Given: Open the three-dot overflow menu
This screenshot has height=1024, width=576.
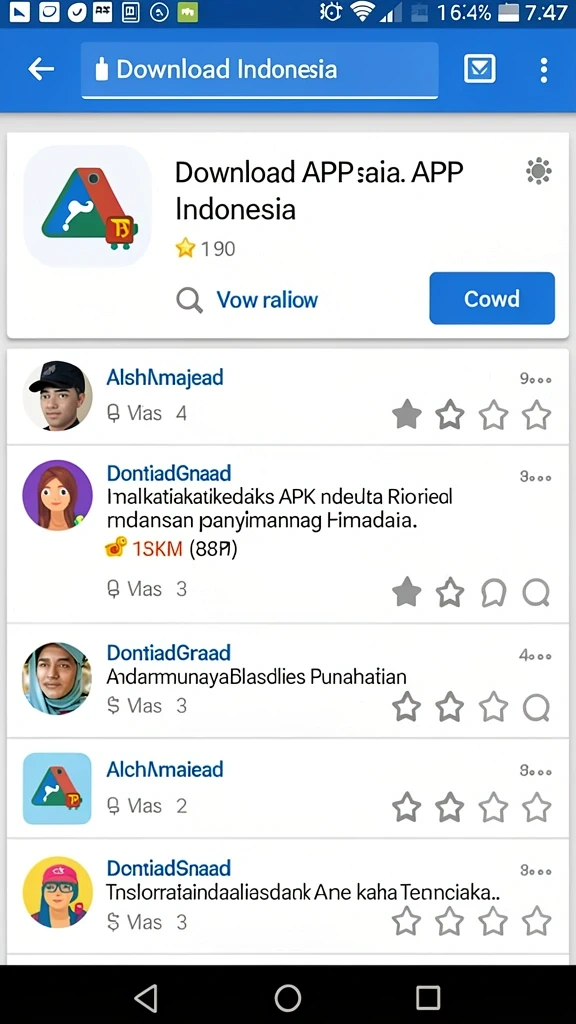Looking at the screenshot, I should coord(543,70).
